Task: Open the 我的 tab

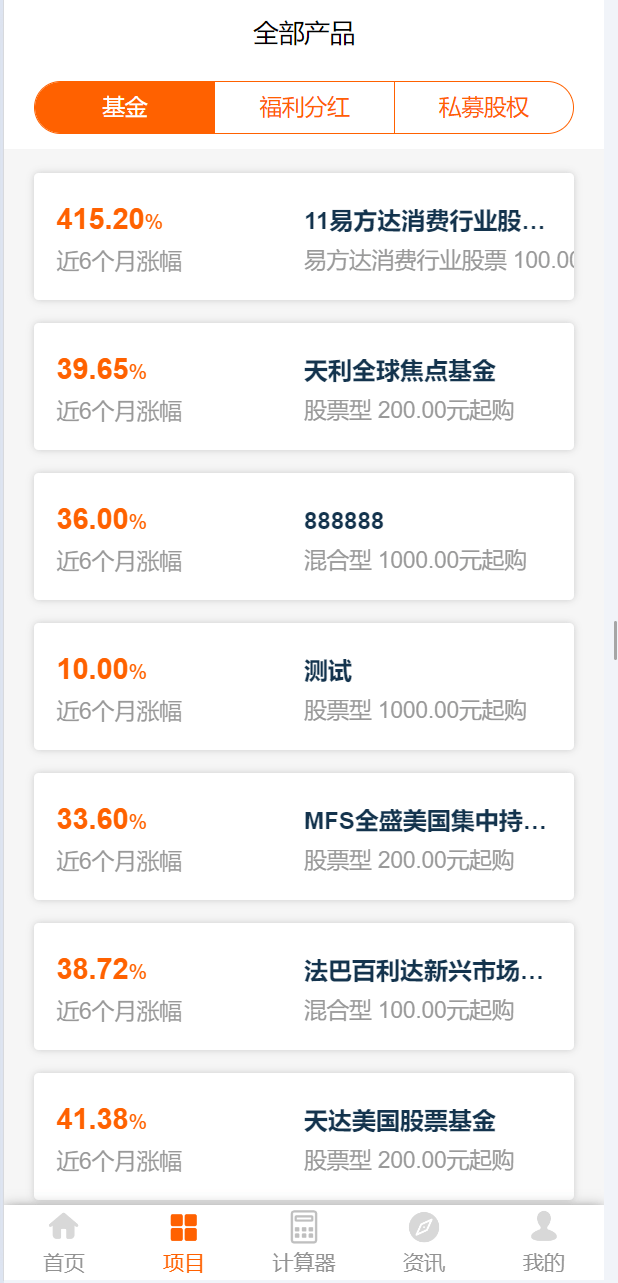Action: pos(544,1242)
